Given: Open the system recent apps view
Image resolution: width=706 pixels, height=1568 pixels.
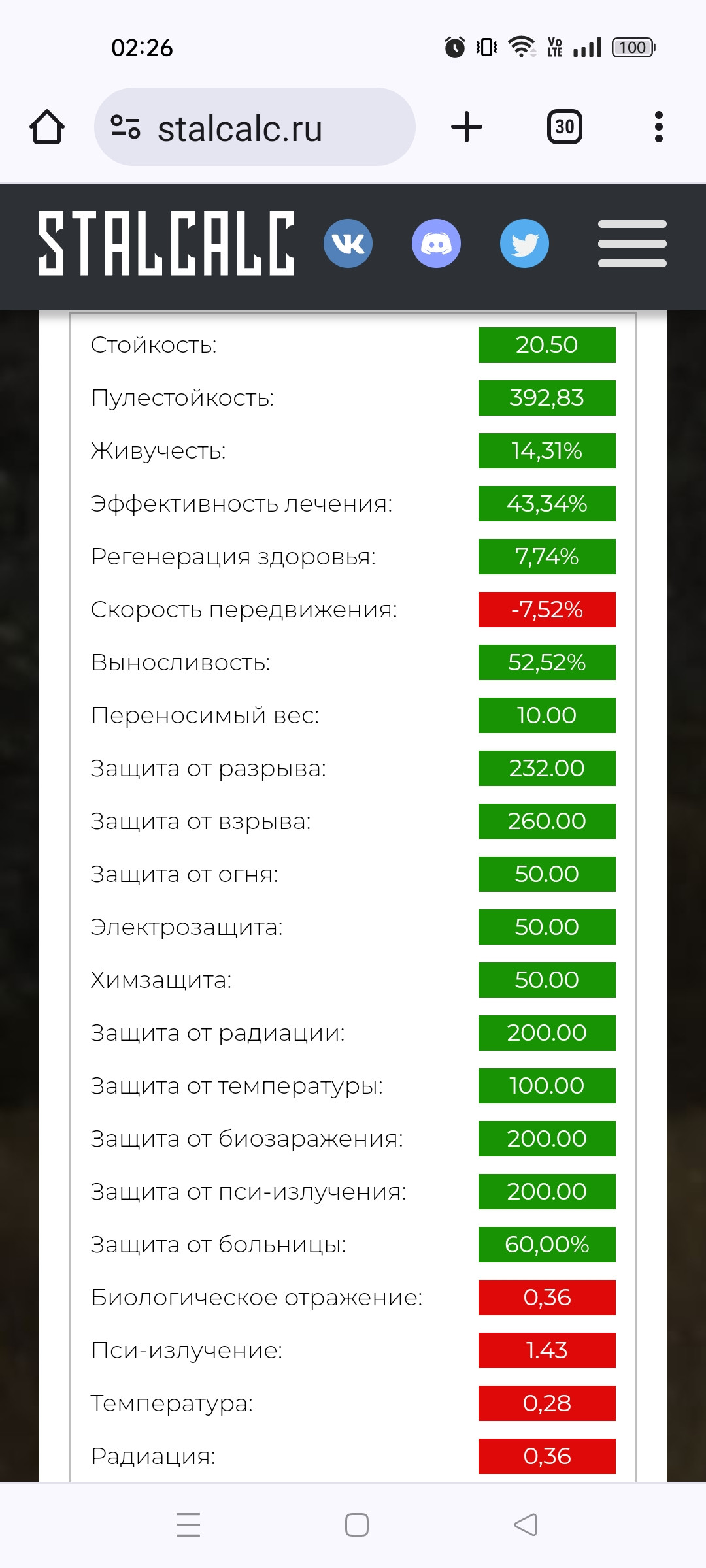Looking at the screenshot, I should pyautogui.click(x=188, y=1525).
